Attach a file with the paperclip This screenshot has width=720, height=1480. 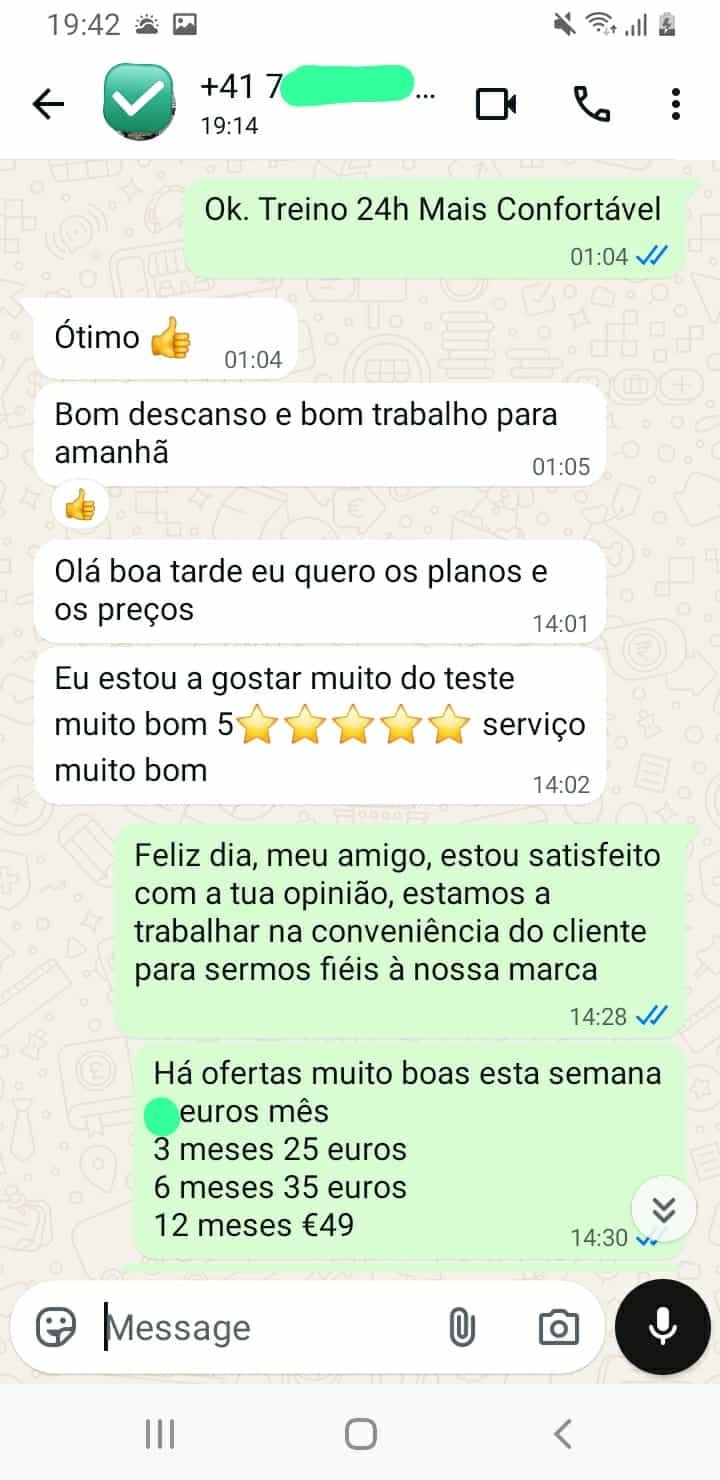[462, 1326]
